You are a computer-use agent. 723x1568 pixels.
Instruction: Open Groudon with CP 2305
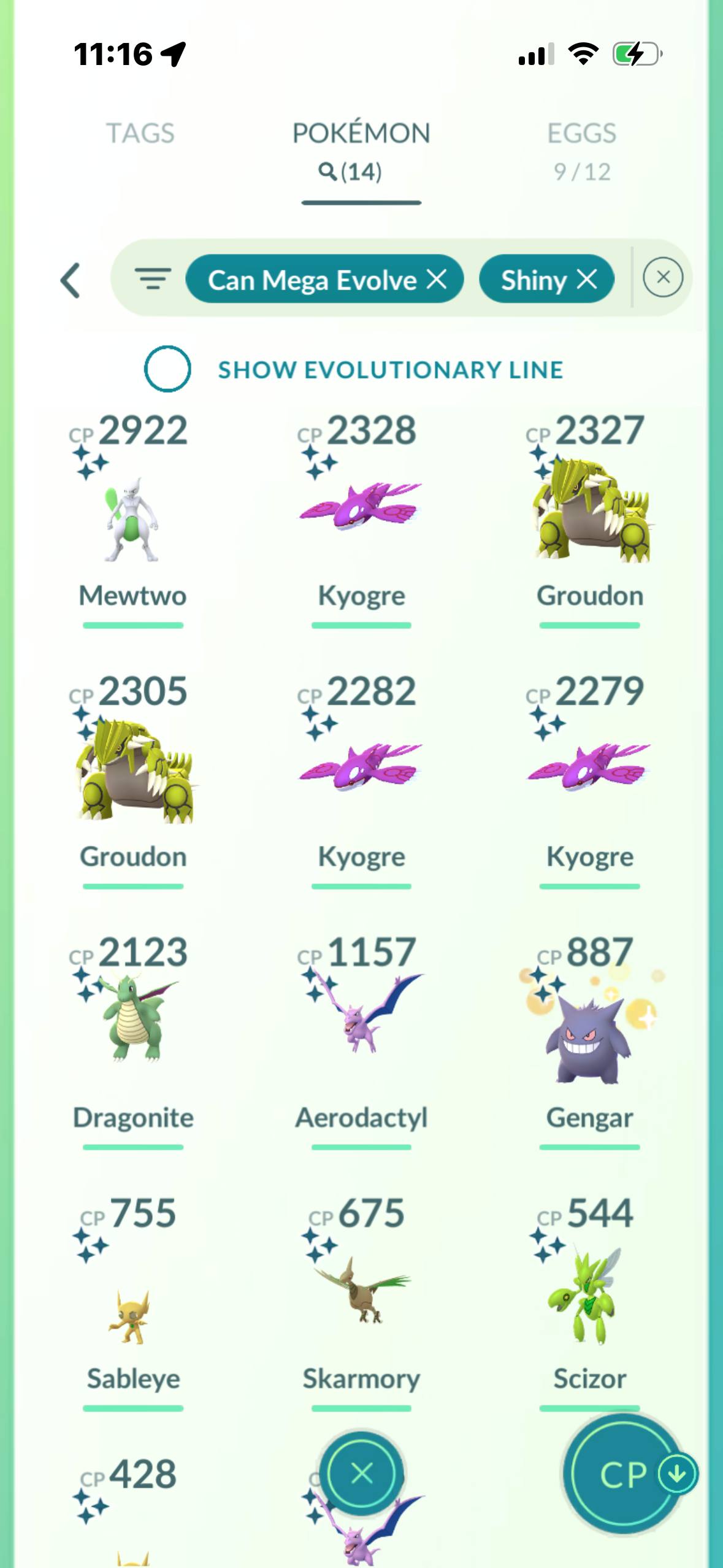pos(132,780)
